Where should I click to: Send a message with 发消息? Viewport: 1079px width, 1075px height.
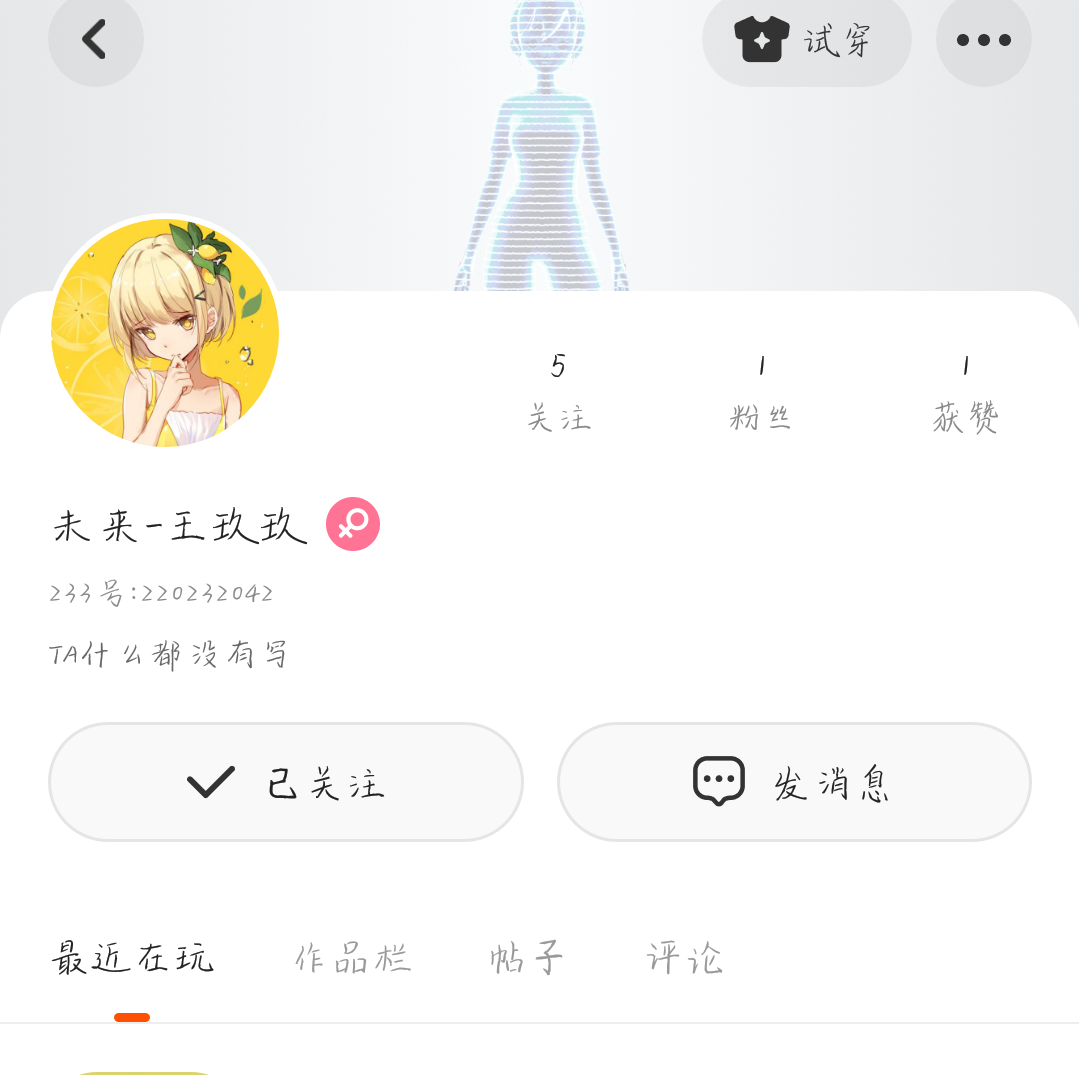[x=794, y=782]
